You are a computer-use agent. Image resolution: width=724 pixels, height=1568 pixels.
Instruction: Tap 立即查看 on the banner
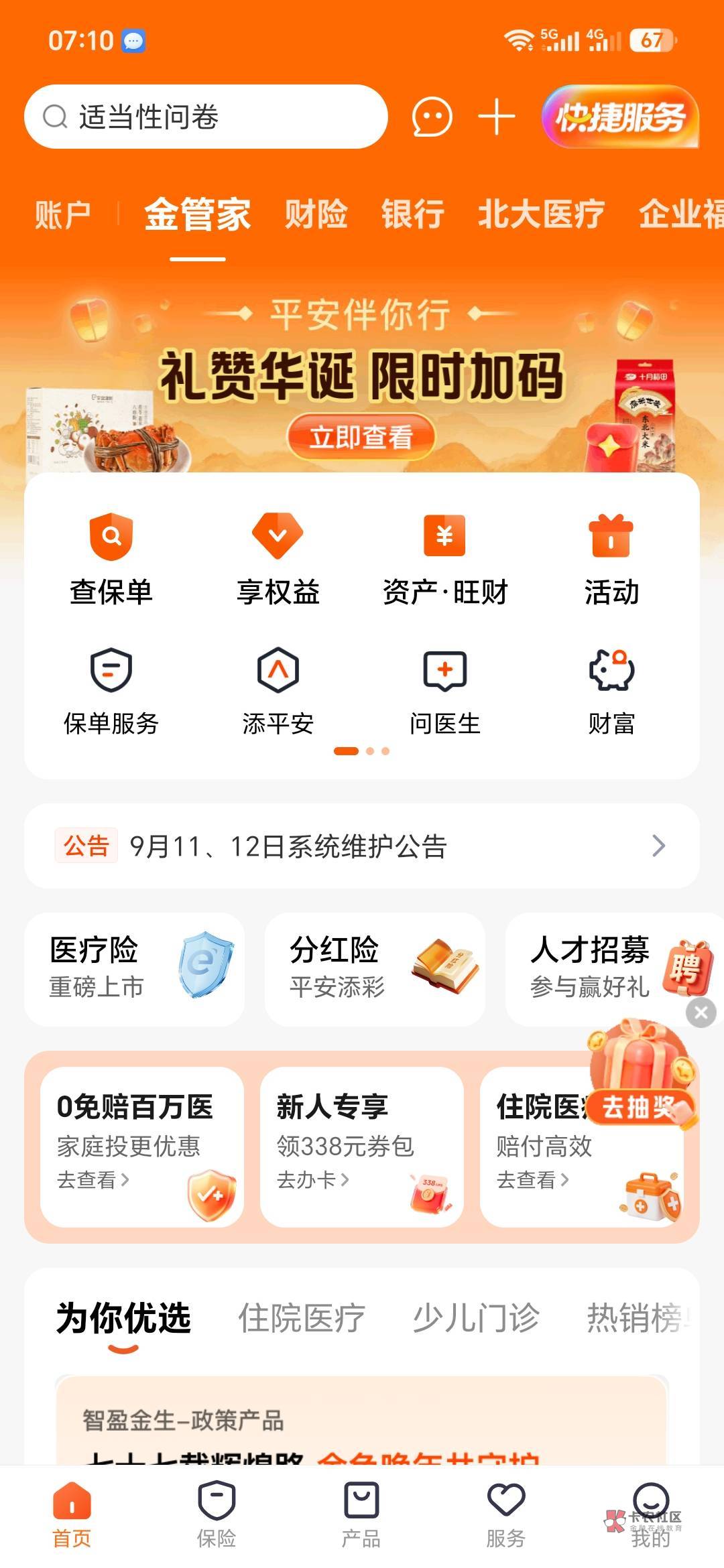(x=361, y=437)
